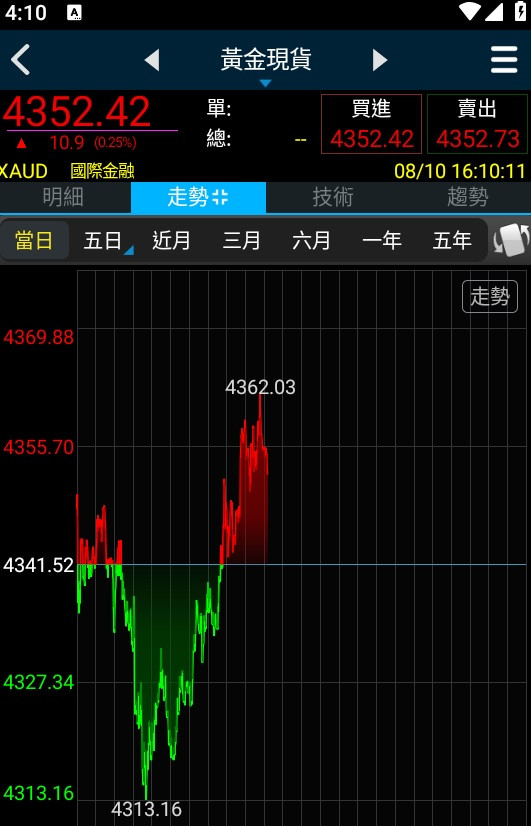Choose the 五日 time range
The width and height of the screenshot is (531, 826).
click(103, 240)
